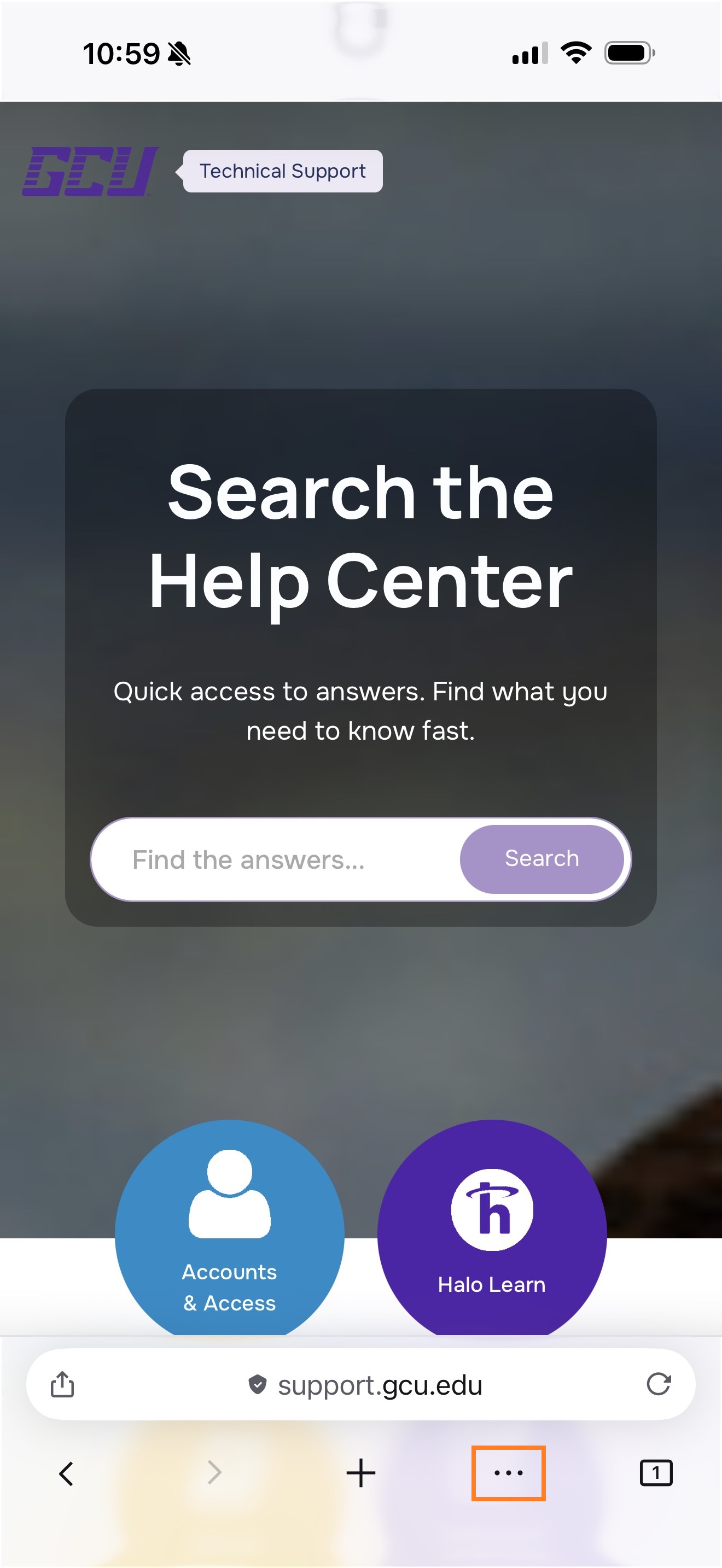Open the three-dot browser menu

(508, 1473)
